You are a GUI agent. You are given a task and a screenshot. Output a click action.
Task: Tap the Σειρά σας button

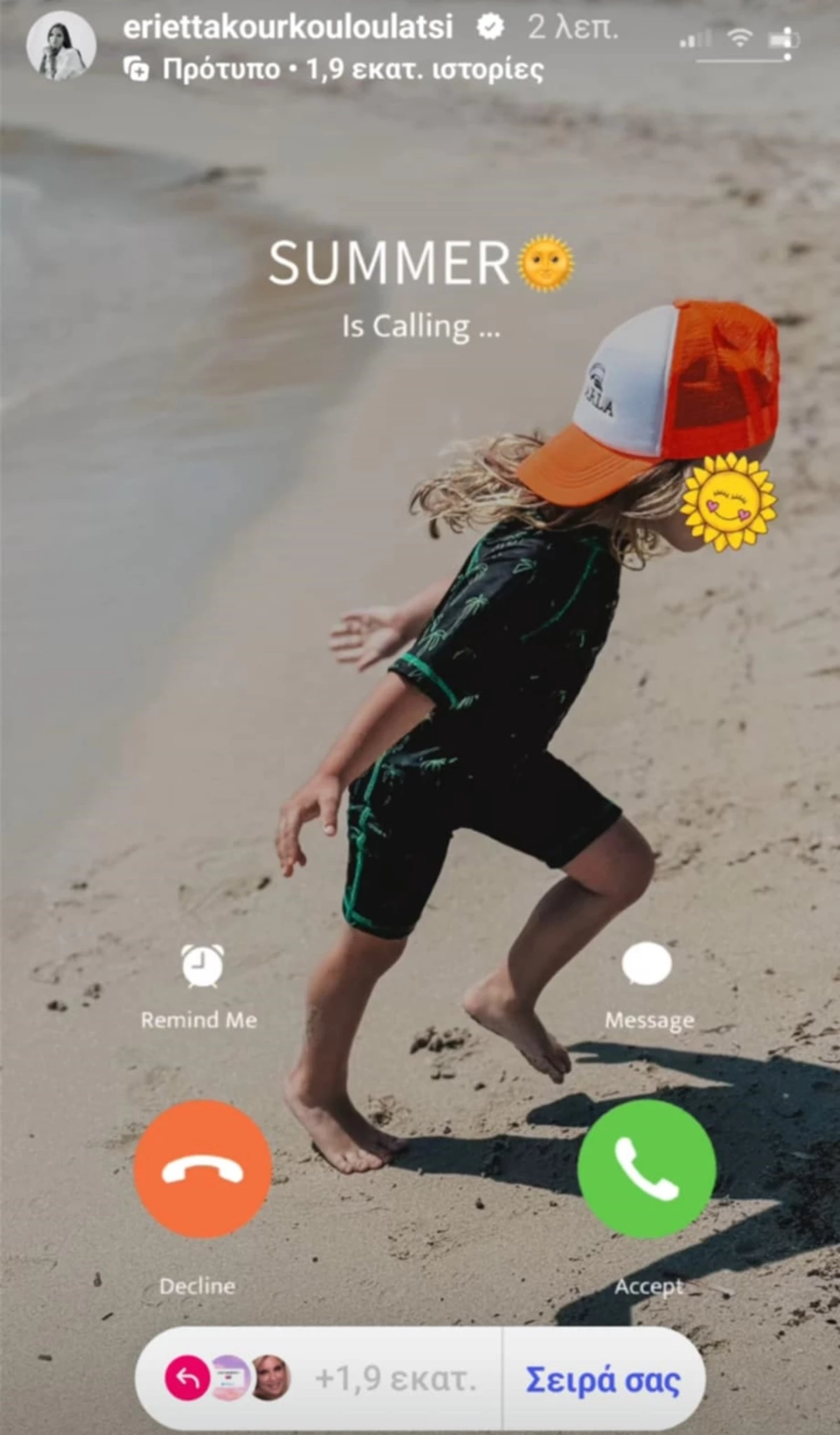click(x=603, y=1379)
